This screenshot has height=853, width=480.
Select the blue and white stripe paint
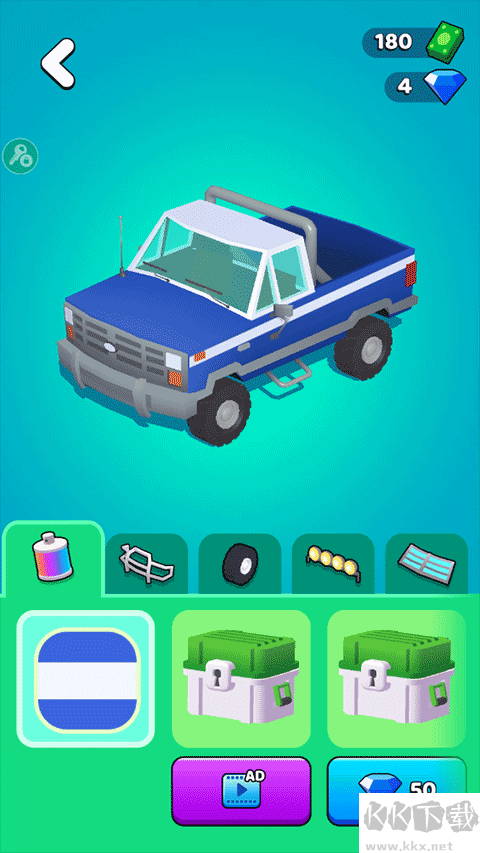point(86,679)
